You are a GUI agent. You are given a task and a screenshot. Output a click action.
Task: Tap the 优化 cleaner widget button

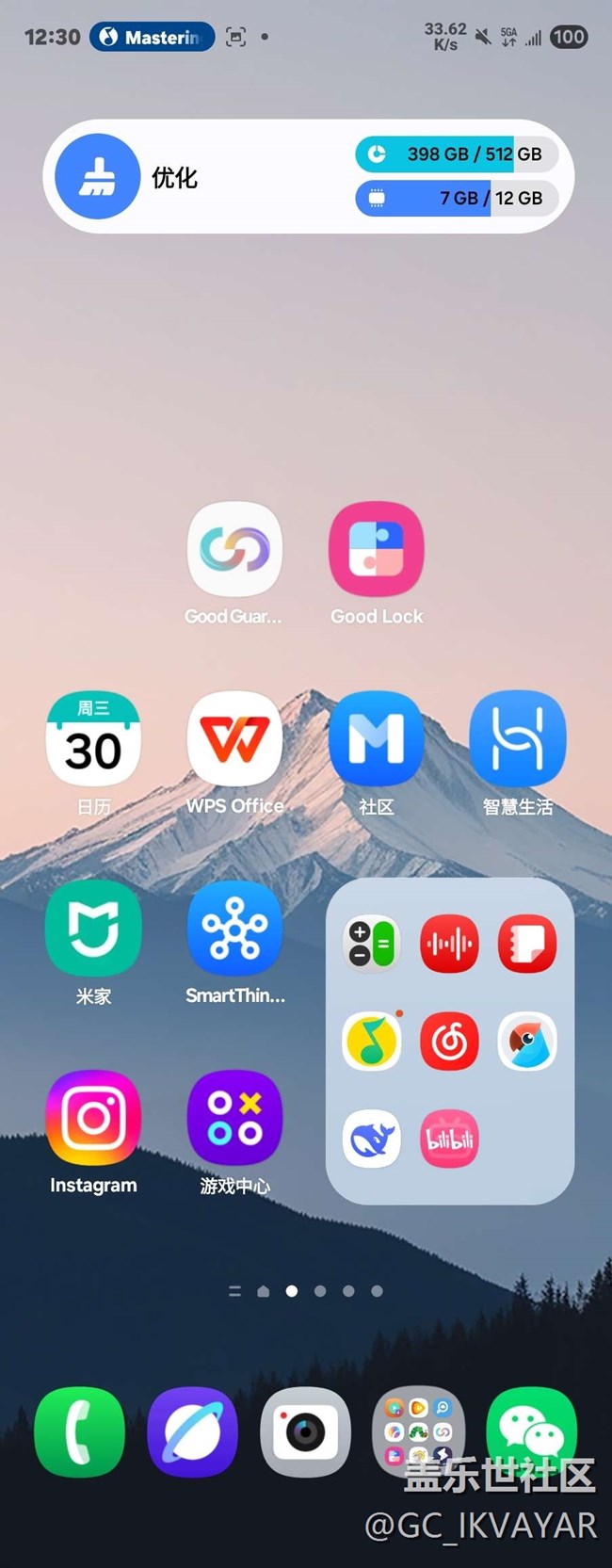click(97, 176)
